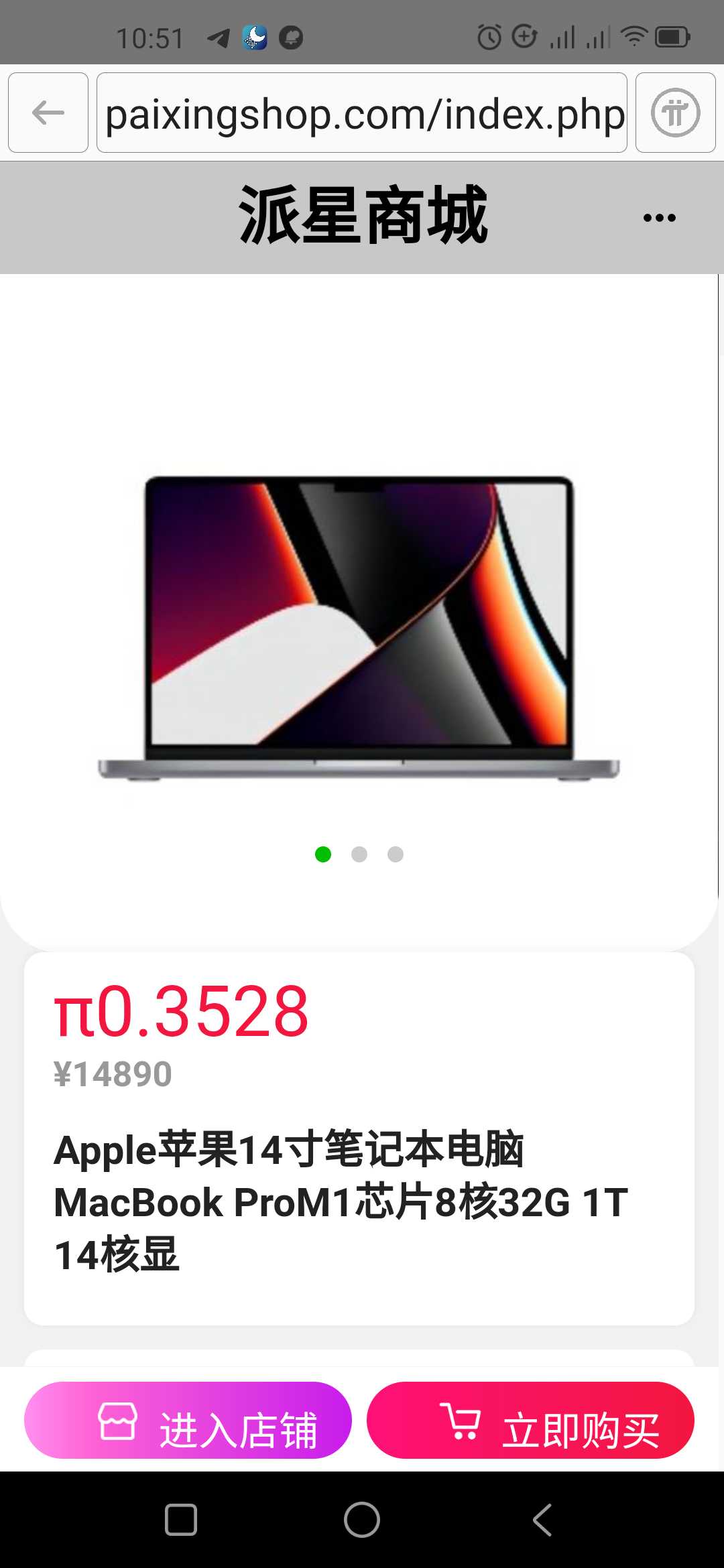
Task: Tap the browser back arrow button
Action: pyautogui.click(x=48, y=113)
